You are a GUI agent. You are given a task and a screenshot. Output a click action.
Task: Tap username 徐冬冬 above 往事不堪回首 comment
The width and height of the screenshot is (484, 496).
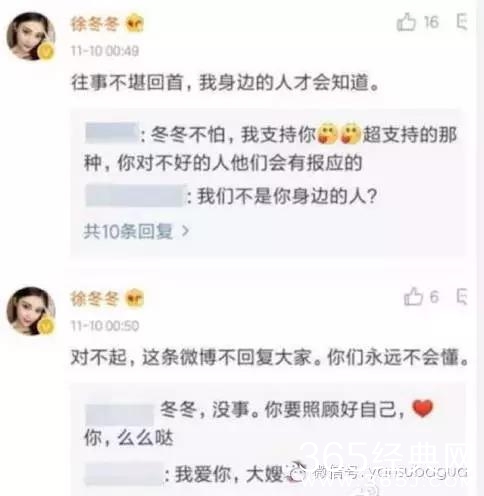95,24
